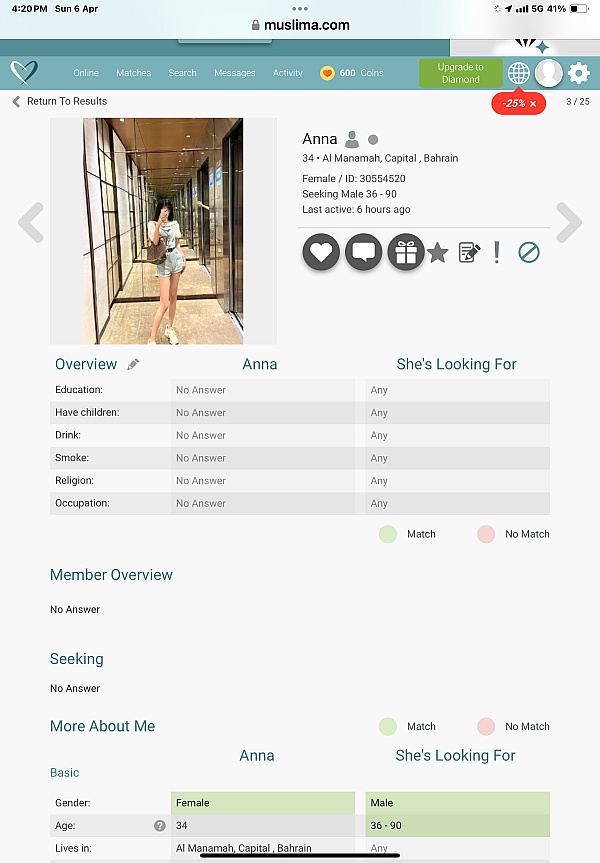600x863 pixels.
Task: Send a heart to Anna
Action: pyautogui.click(x=321, y=253)
